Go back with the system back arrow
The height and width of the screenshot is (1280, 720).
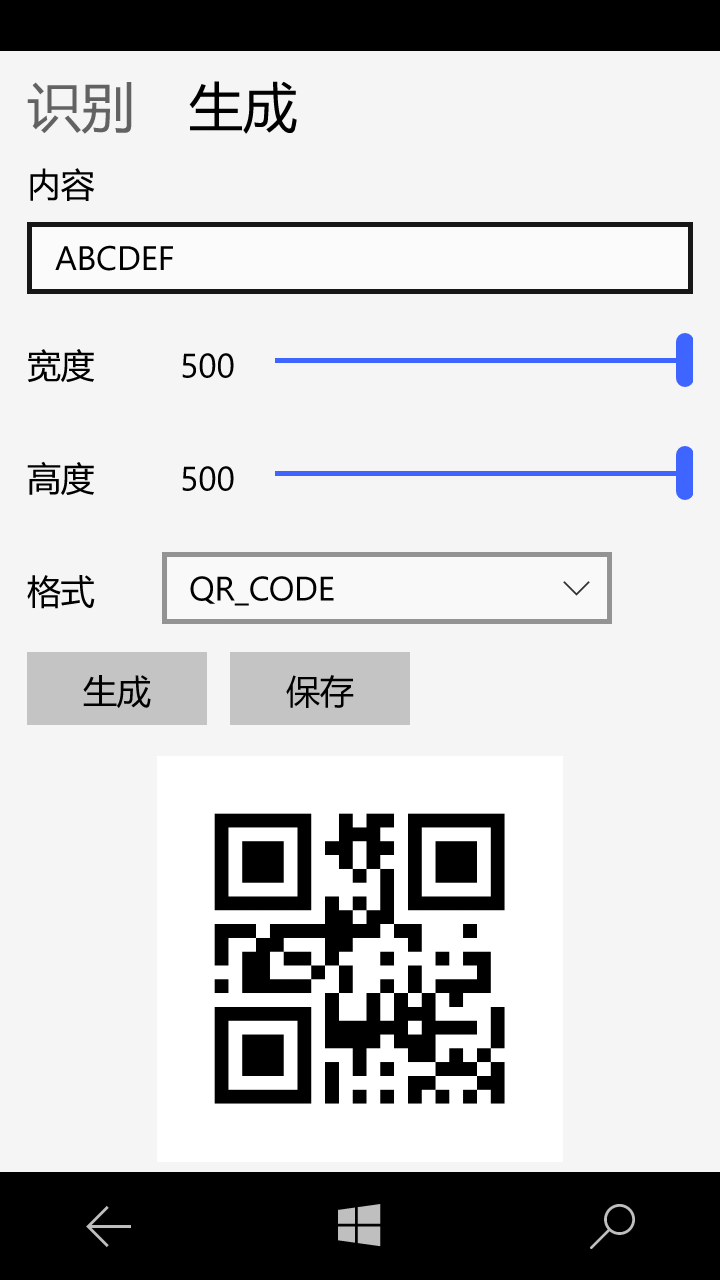coord(108,1226)
